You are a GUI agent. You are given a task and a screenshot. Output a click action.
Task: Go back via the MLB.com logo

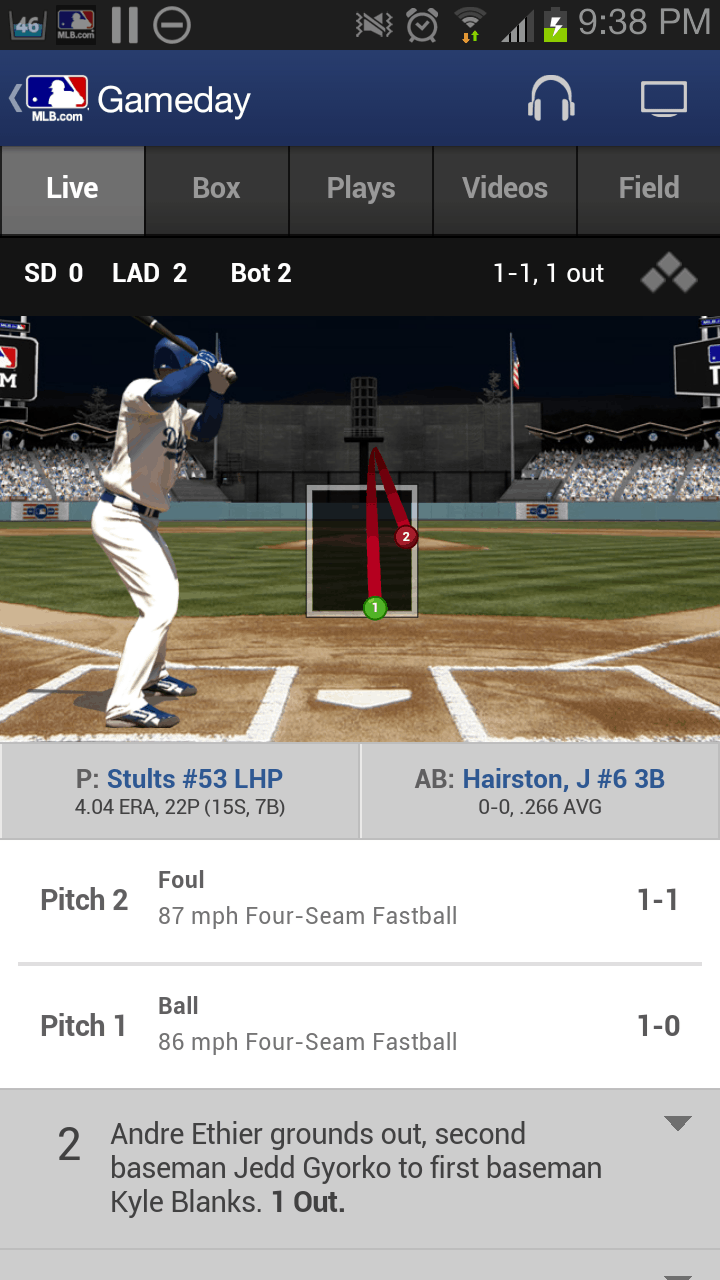tap(57, 99)
